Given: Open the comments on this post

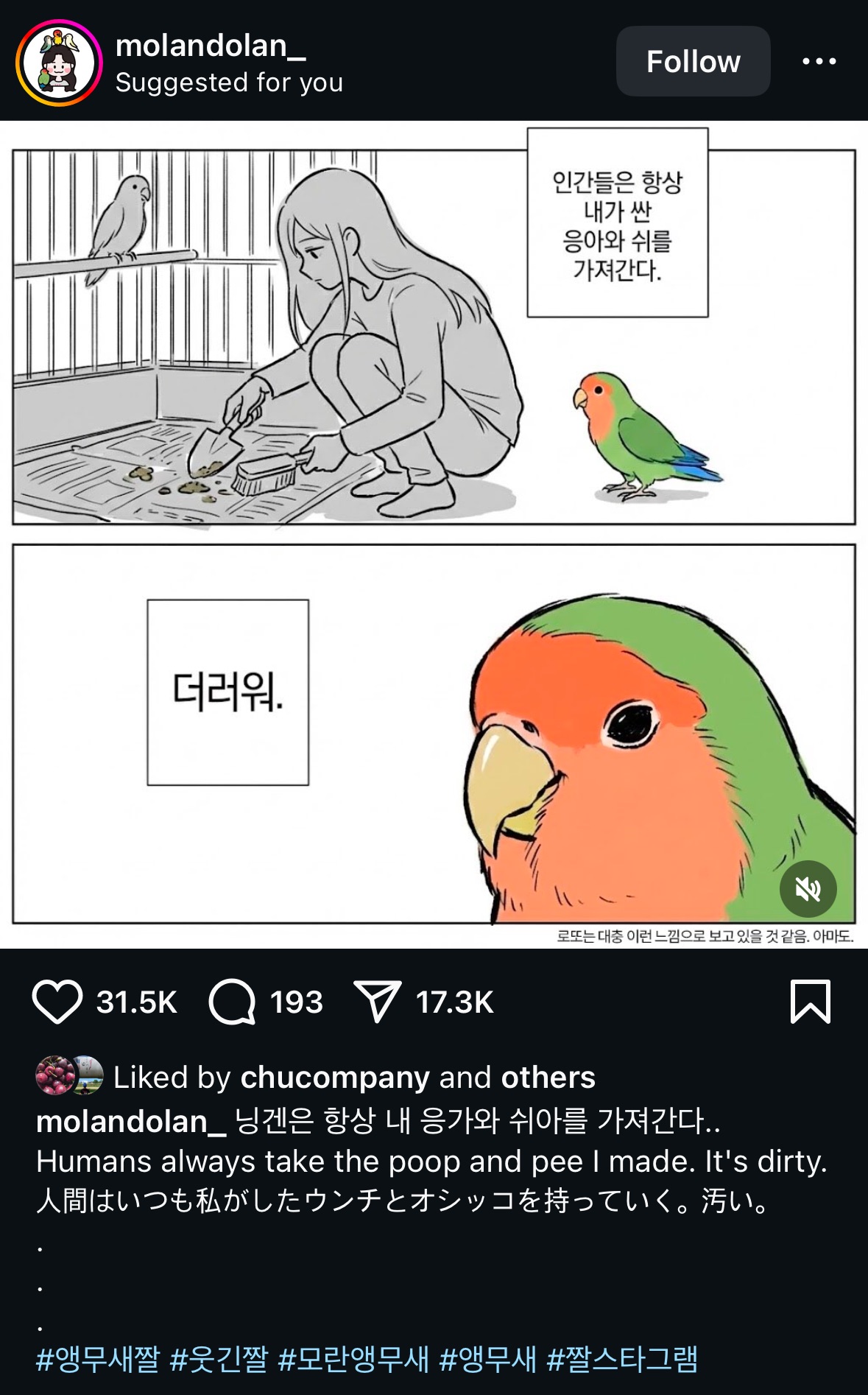Looking at the screenshot, I should click(232, 1002).
